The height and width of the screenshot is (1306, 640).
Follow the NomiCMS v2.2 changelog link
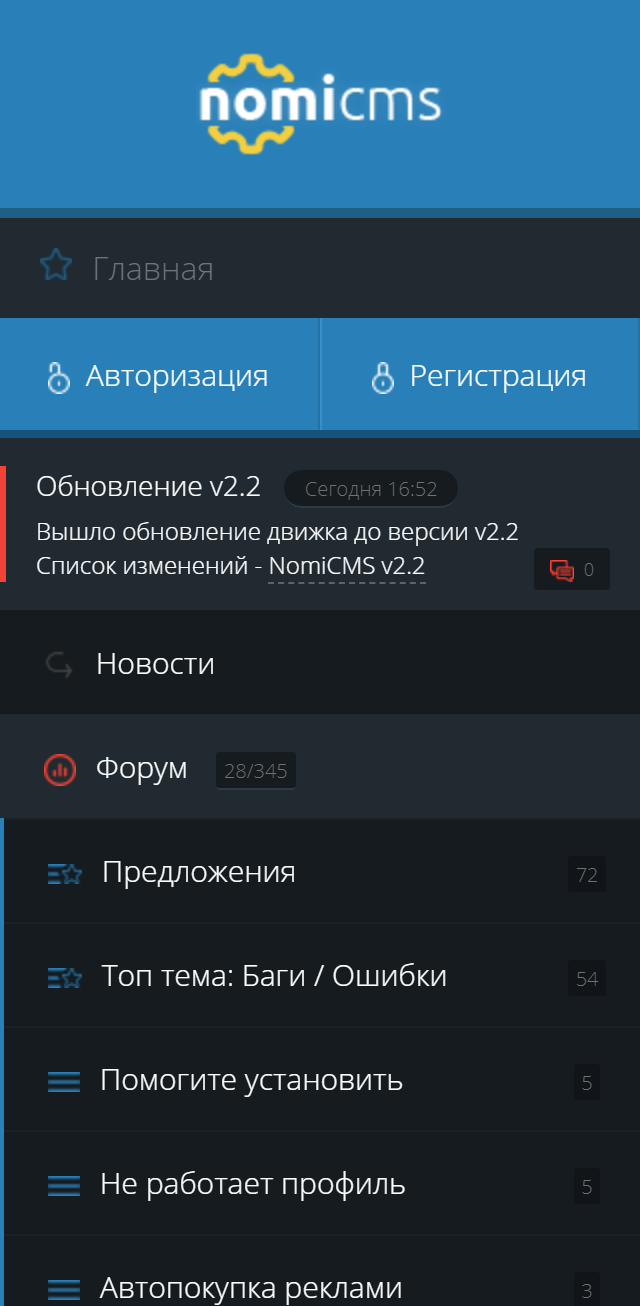pos(346,566)
